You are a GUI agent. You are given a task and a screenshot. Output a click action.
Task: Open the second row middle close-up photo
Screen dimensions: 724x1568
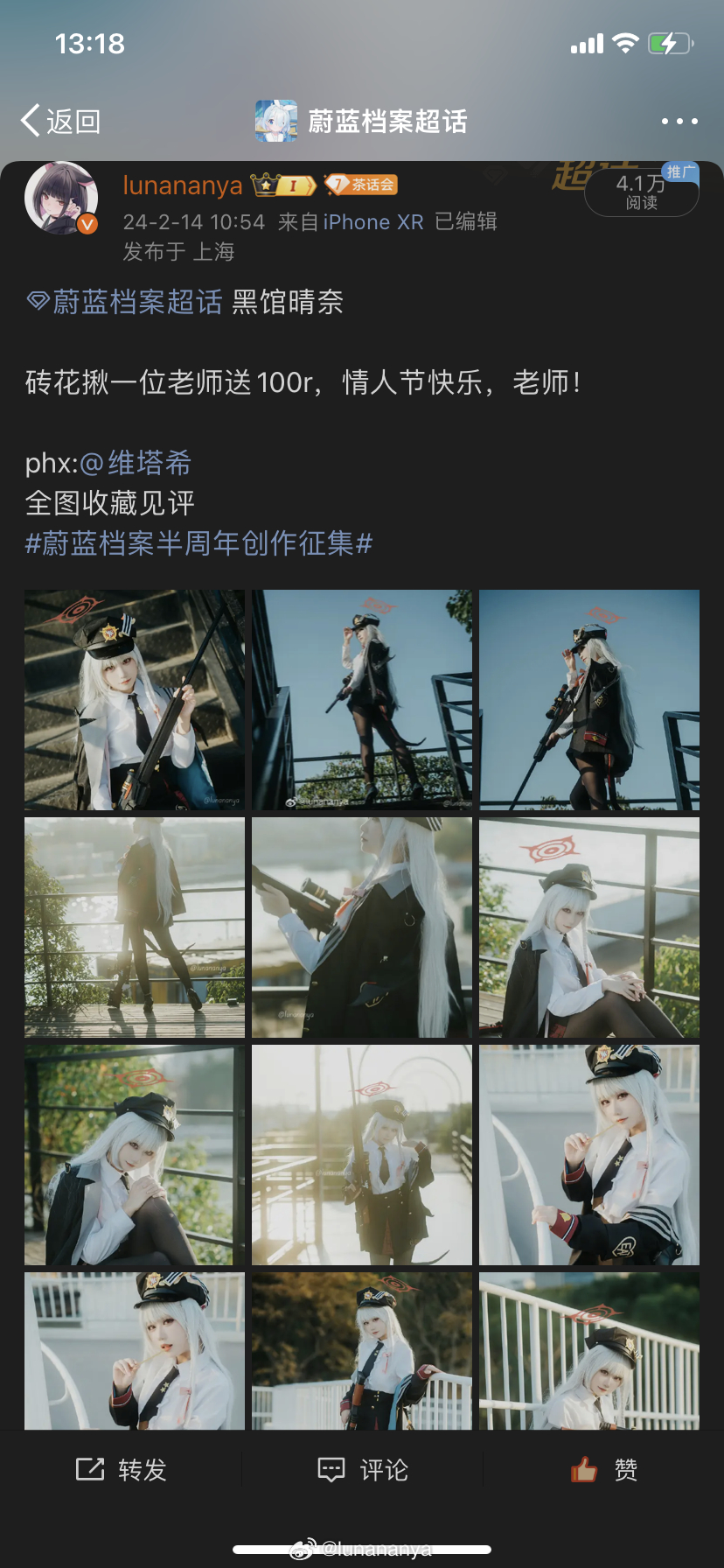point(362,927)
